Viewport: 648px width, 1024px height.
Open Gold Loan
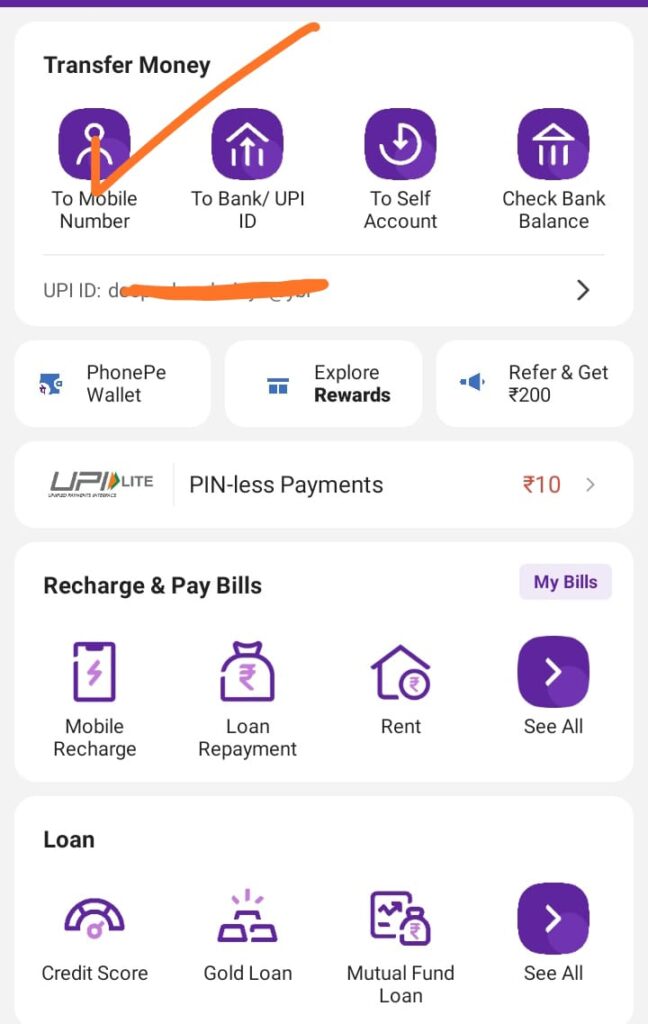pos(247,919)
